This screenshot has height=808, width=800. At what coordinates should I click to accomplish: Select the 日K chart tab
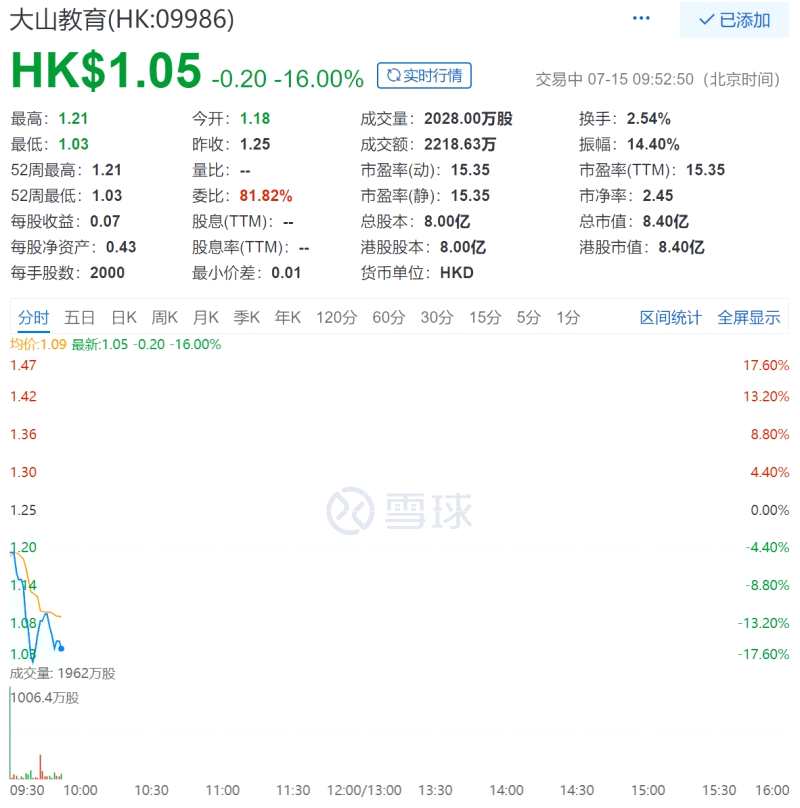pos(124,318)
